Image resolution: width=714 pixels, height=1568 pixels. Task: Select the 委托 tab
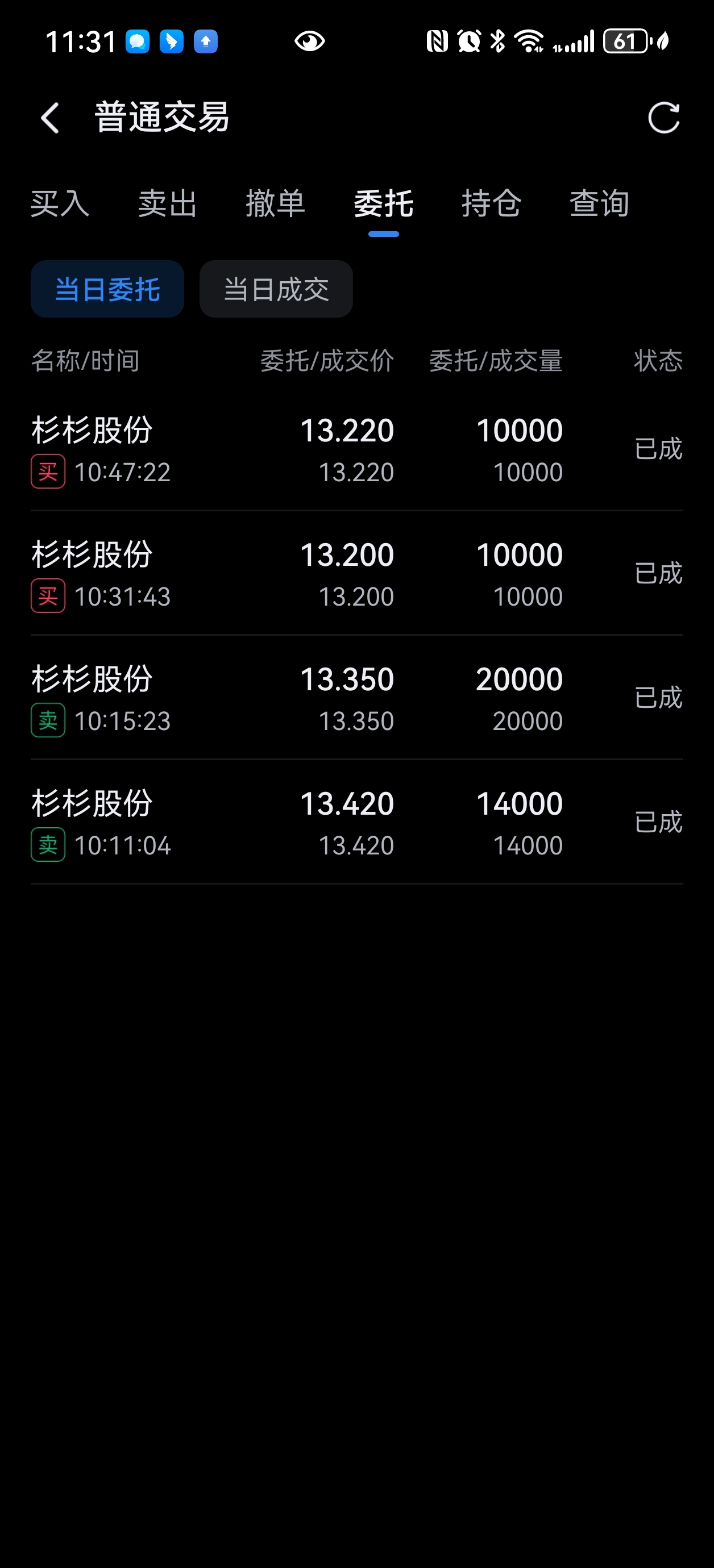coord(383,203)
